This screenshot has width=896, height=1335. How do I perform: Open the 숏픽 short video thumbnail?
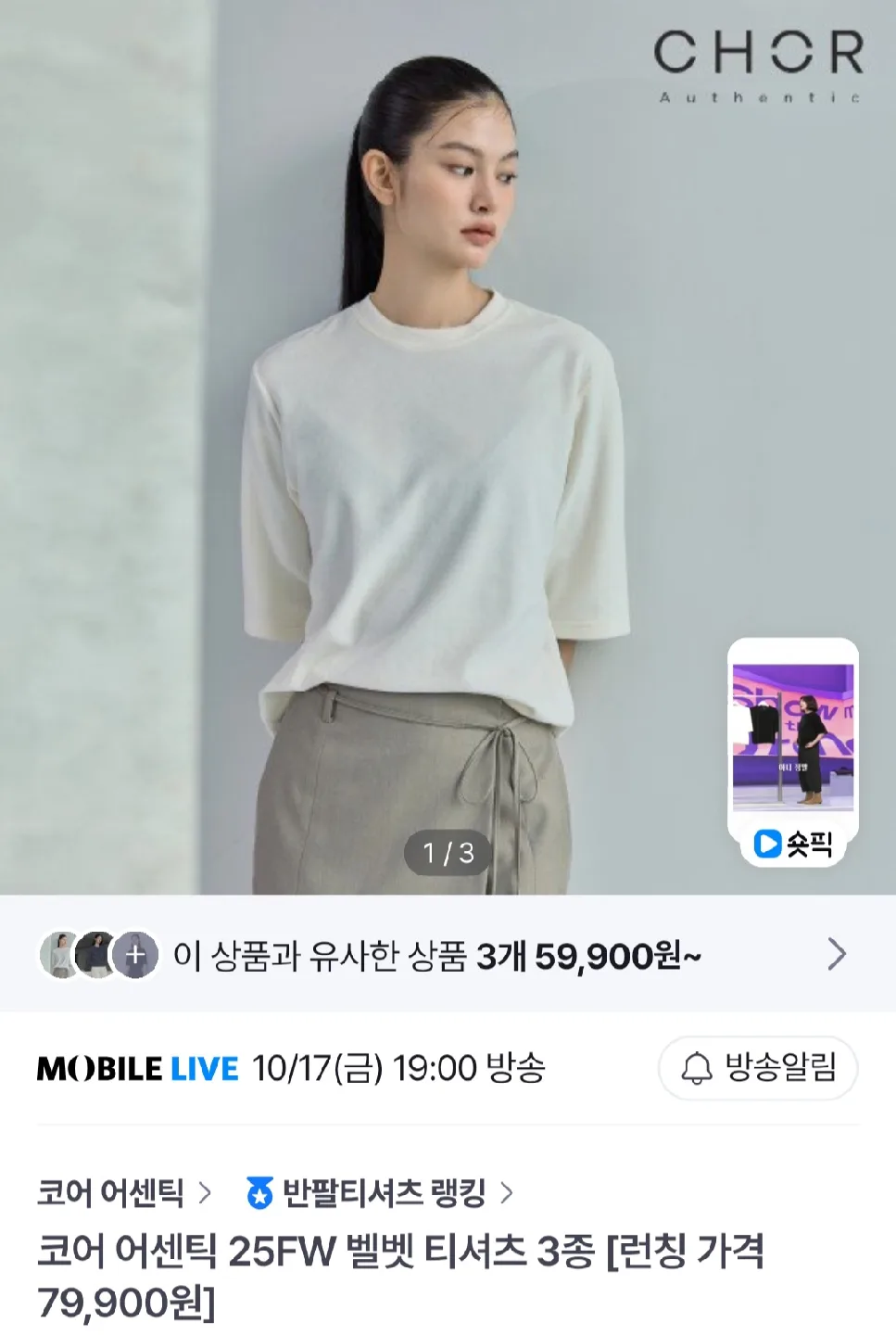pos(792,751)
